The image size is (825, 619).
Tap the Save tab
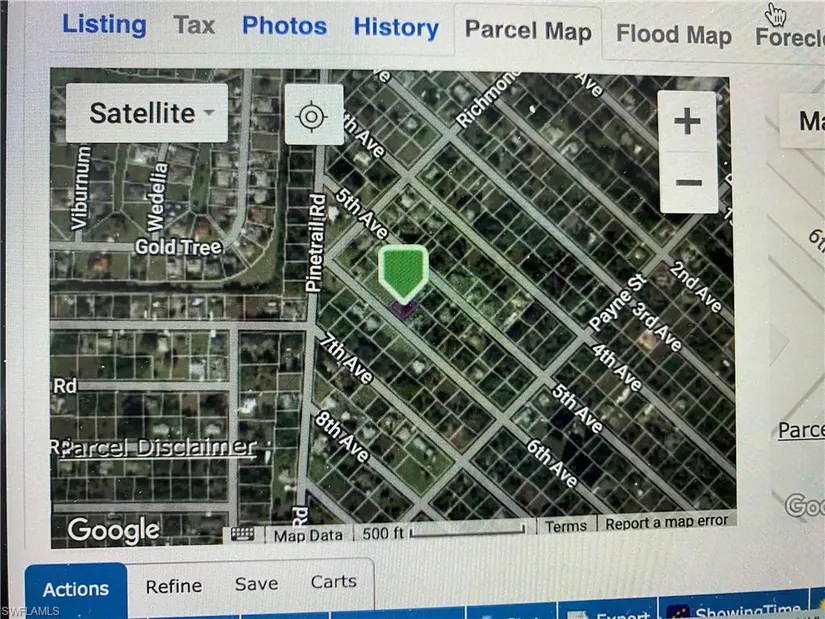tap(255, 584)
